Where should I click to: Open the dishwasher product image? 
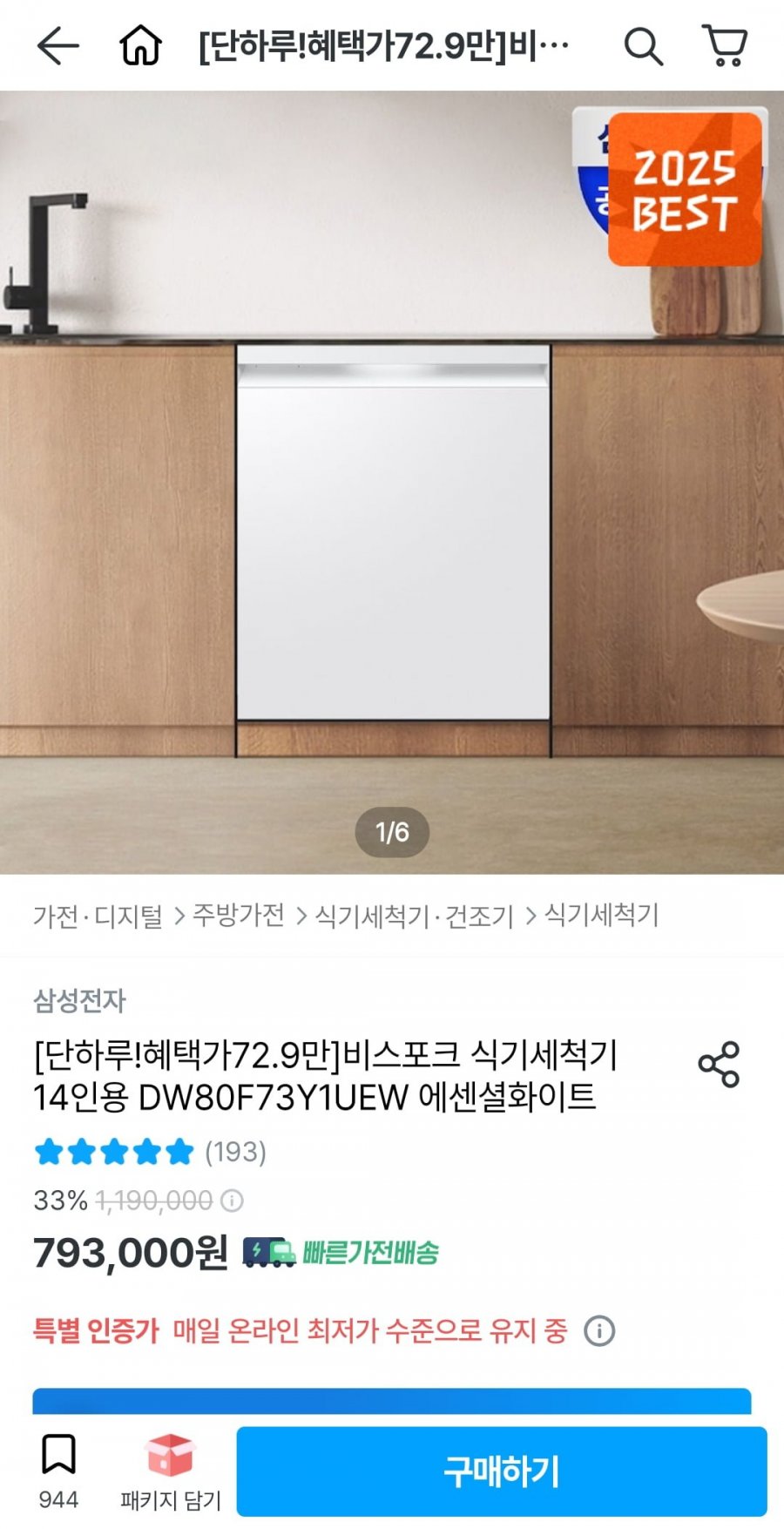click(392, 482)
